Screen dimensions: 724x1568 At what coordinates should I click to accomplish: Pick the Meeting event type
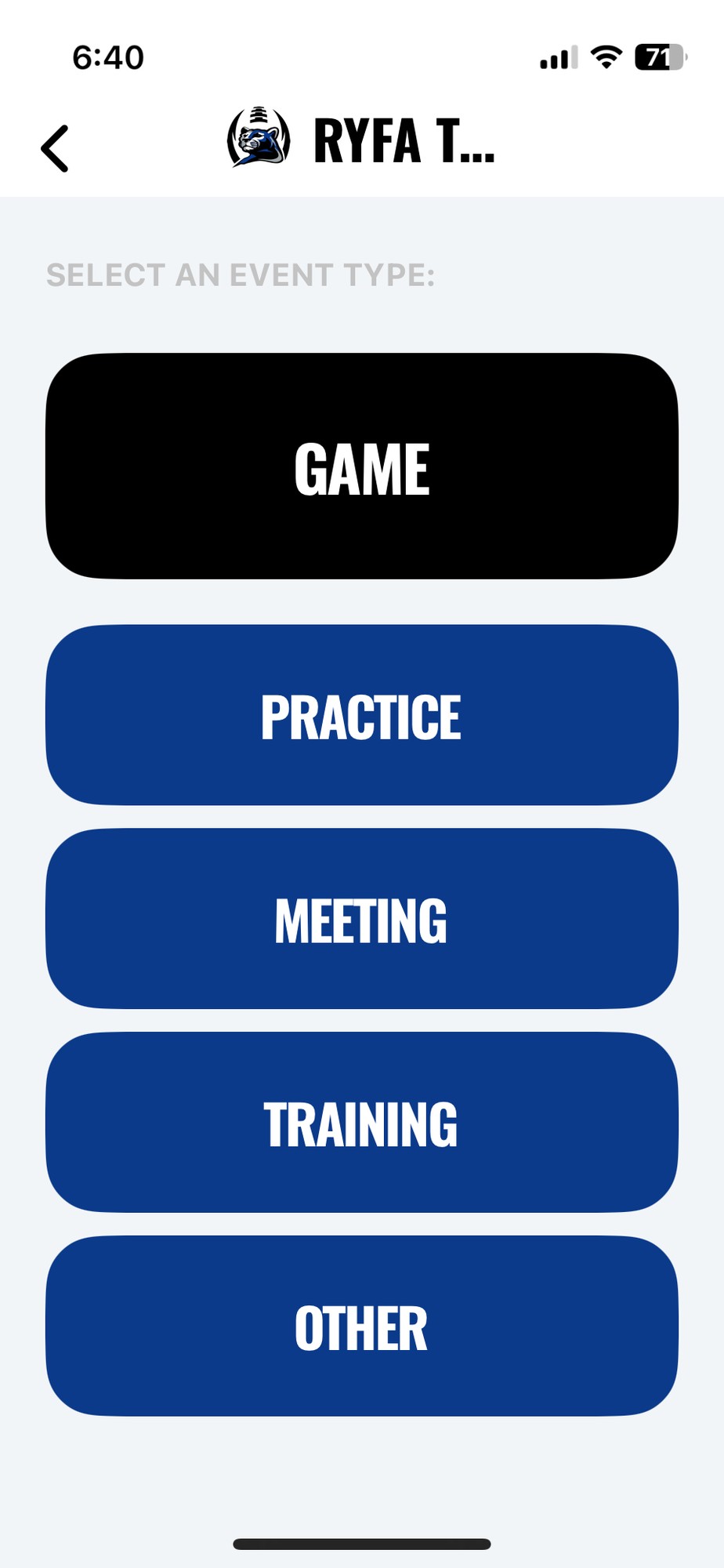tap(362, 919)
